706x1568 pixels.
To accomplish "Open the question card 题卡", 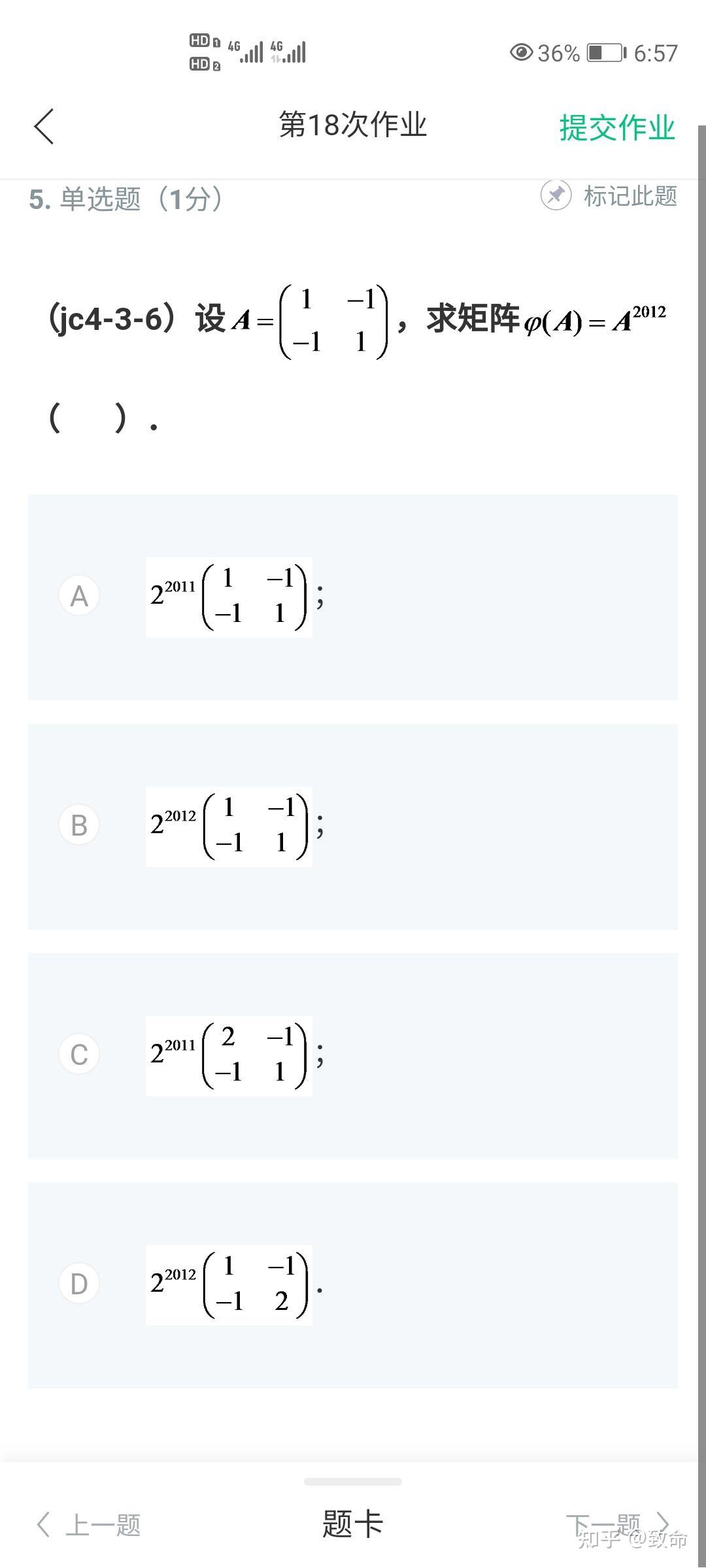I will click(353, 1524).
